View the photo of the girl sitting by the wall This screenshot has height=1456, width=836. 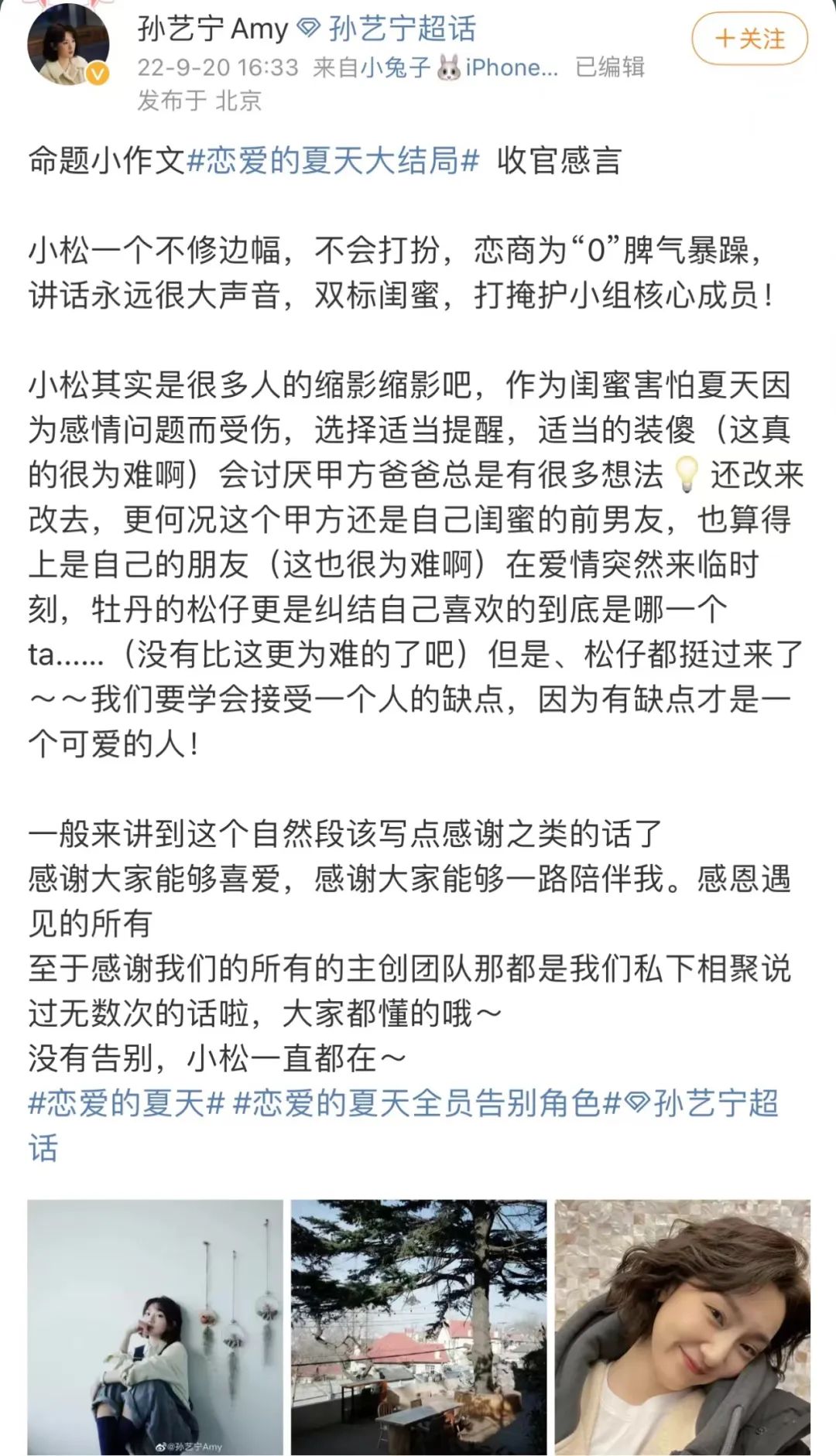[x=155, y=1326]
